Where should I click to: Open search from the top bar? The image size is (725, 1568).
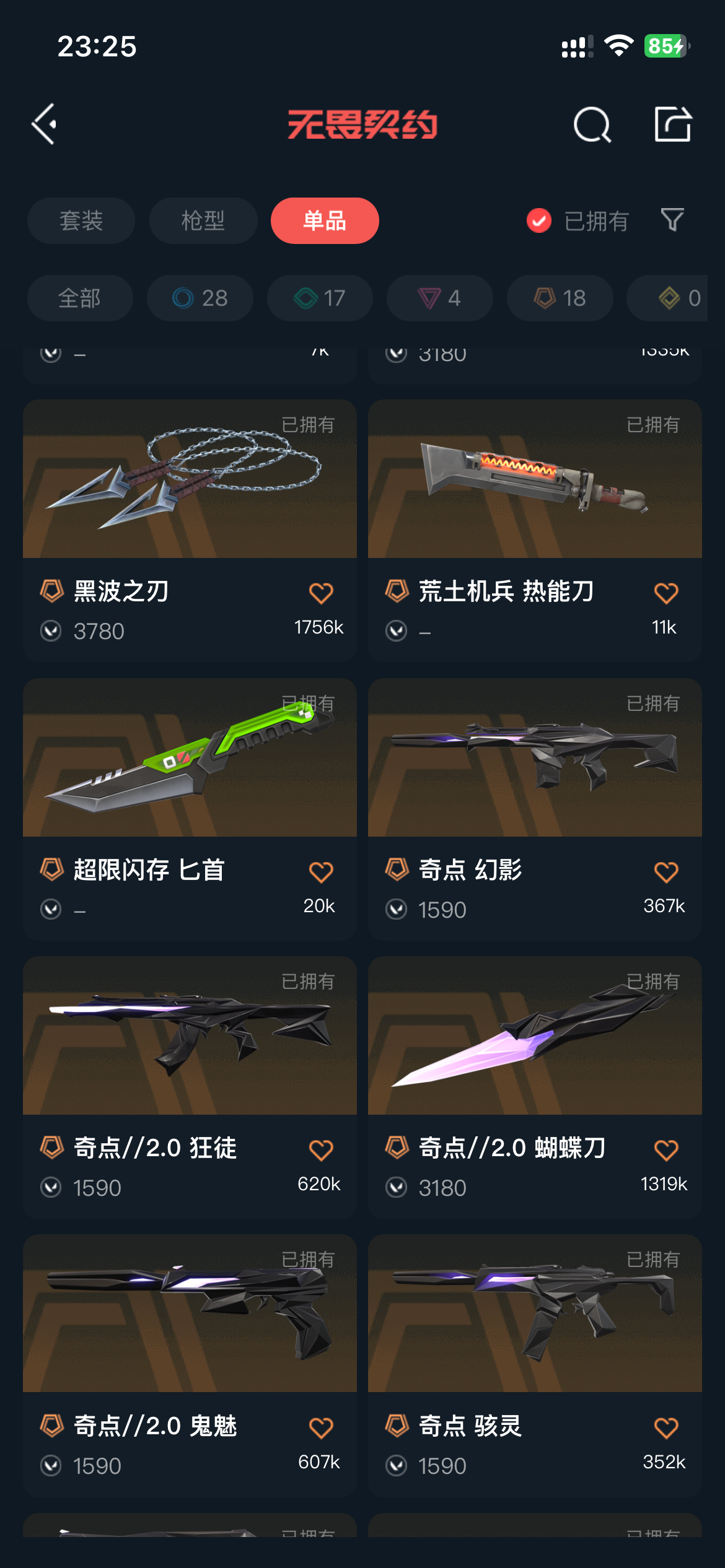[592, 125]
